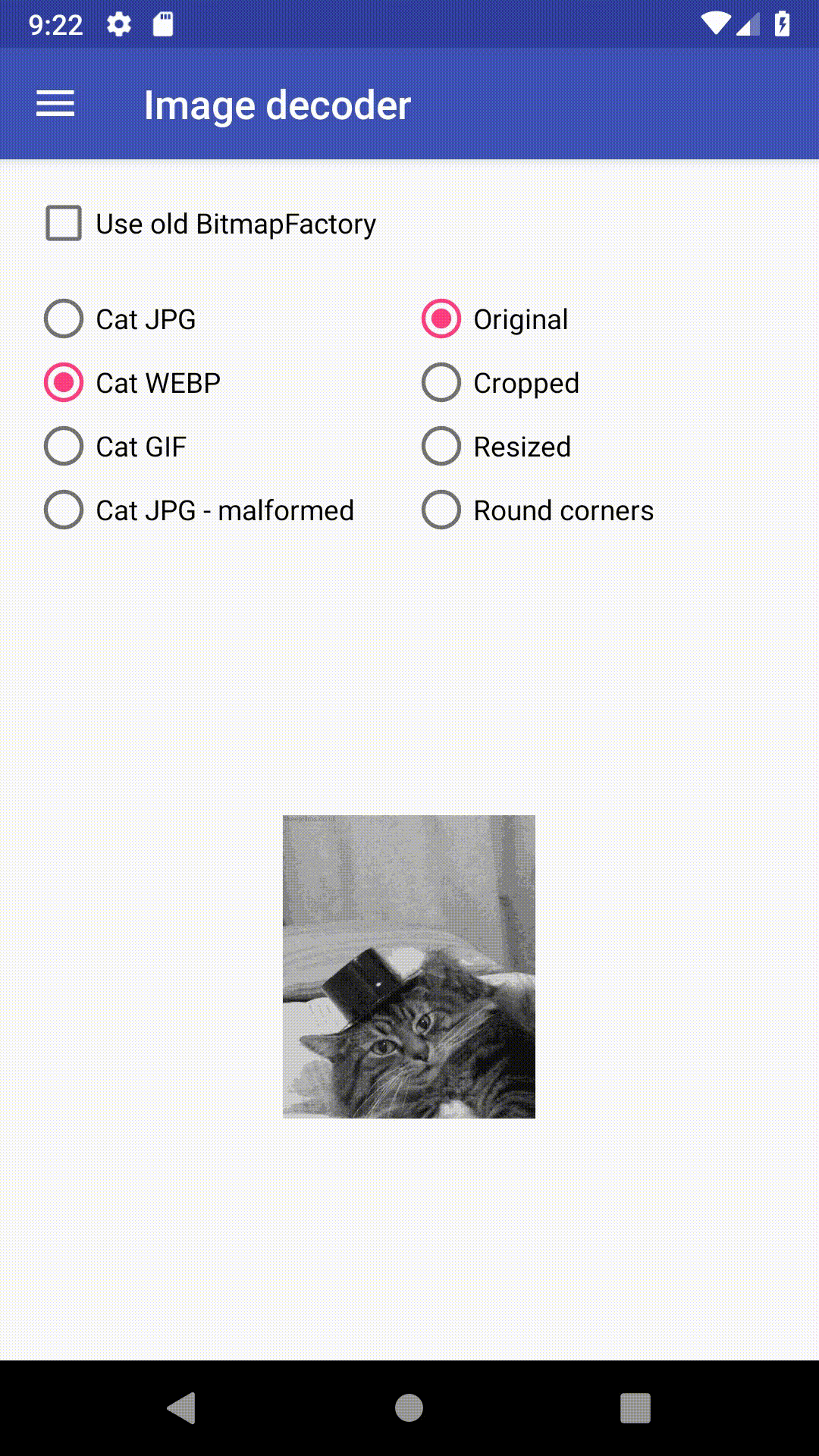Tap the system home button
Image resolution: width=819 pixels, height=1456 pixels.
[x=409, y=1408]
